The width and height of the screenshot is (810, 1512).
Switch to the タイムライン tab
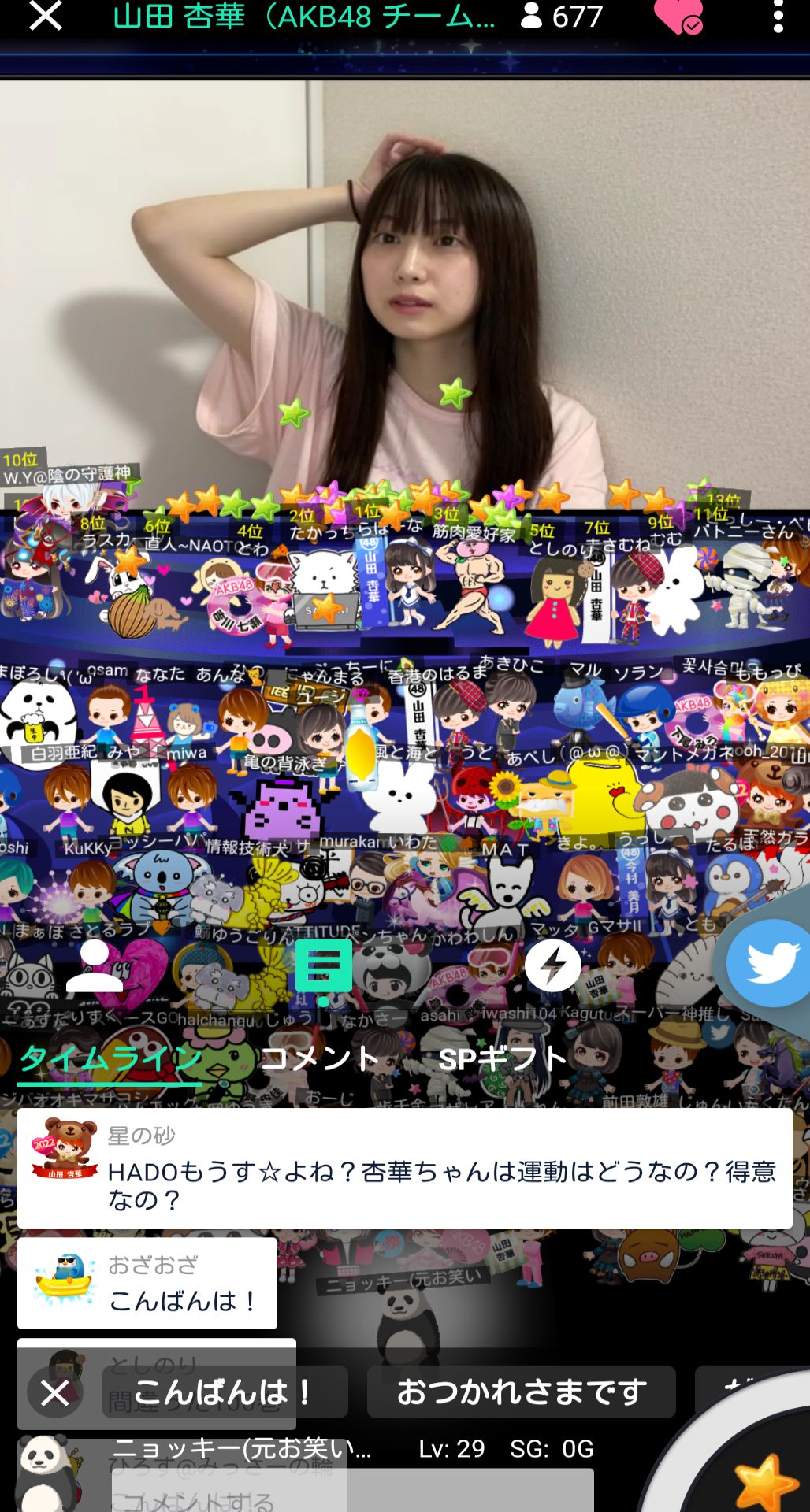pyautogui.click(x=110, y=1059)
